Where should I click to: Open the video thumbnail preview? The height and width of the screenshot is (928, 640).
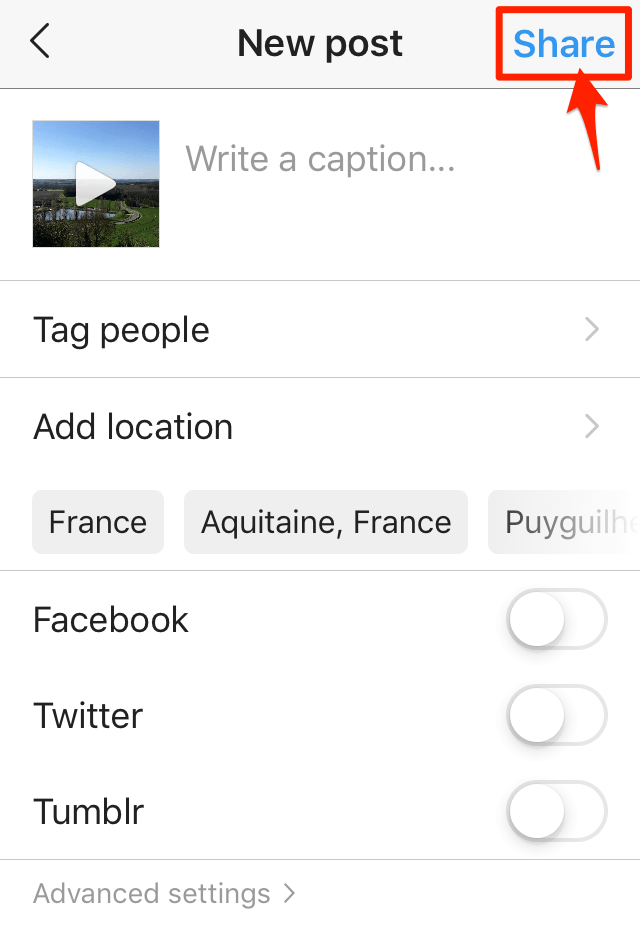(x=96, y=184)
